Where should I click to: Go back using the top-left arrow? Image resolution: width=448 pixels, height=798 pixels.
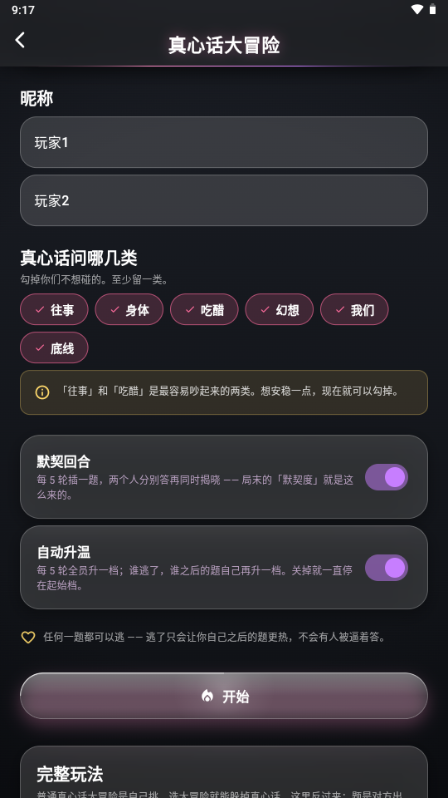tap(20, 40)
